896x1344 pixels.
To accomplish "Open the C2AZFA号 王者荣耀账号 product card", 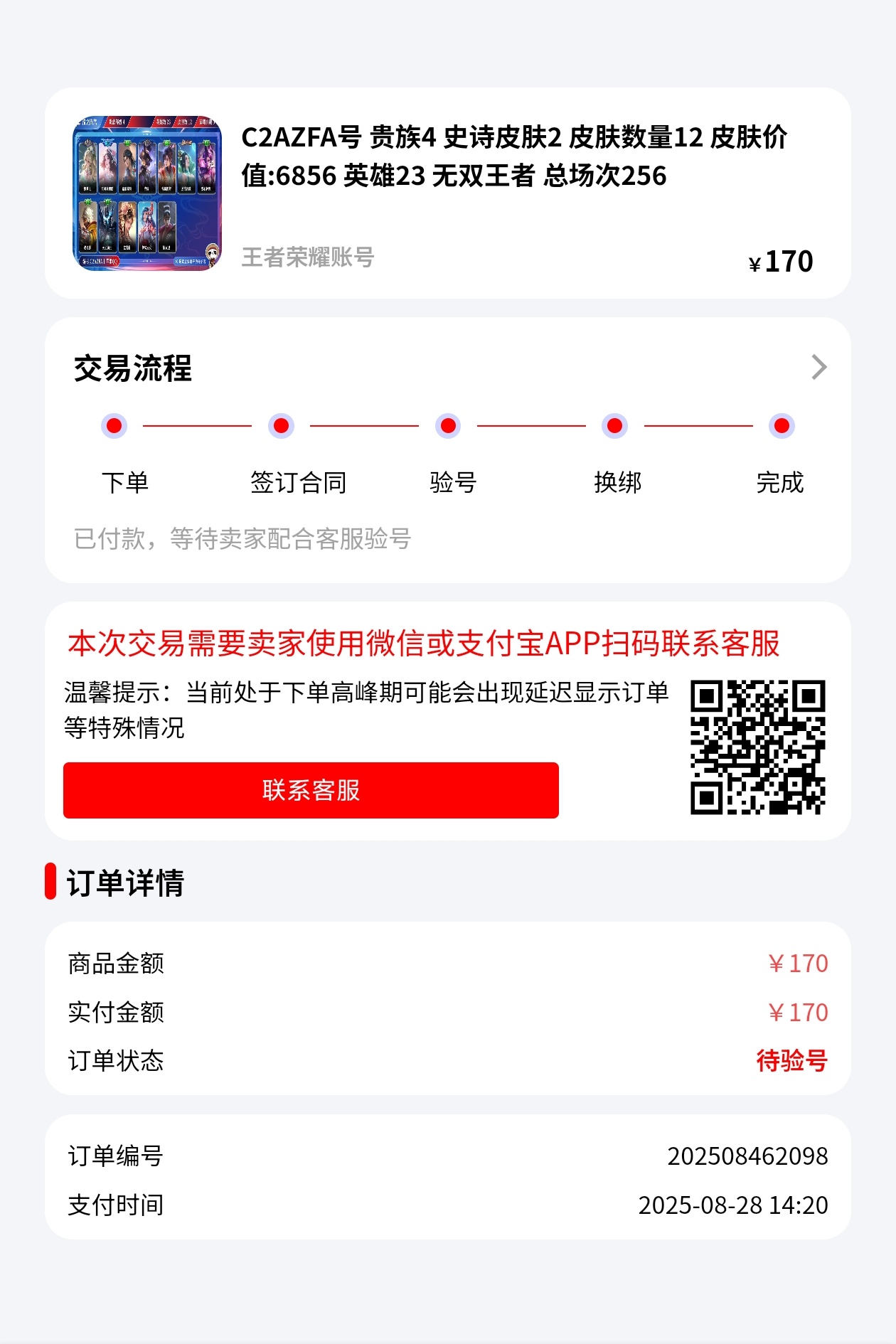I will click(448, 193).
